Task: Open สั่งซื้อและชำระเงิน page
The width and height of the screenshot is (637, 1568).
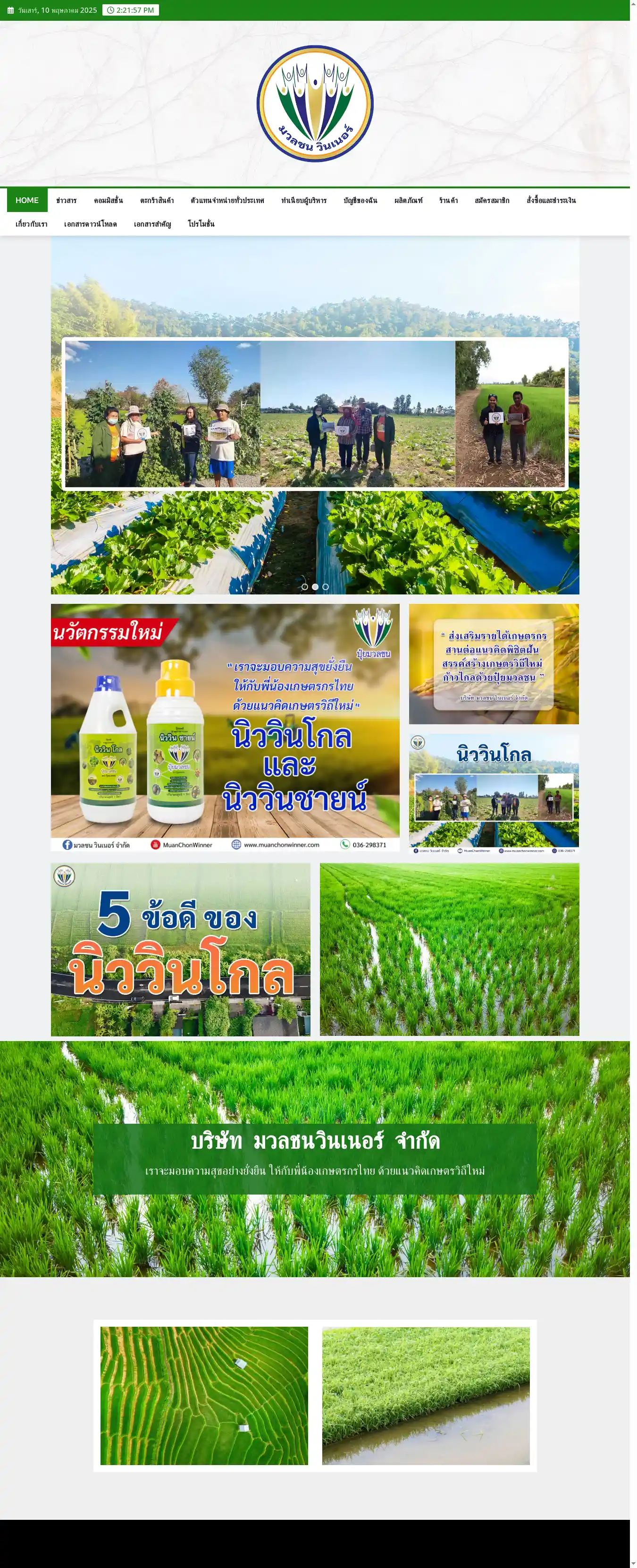Action: [551, 200]
